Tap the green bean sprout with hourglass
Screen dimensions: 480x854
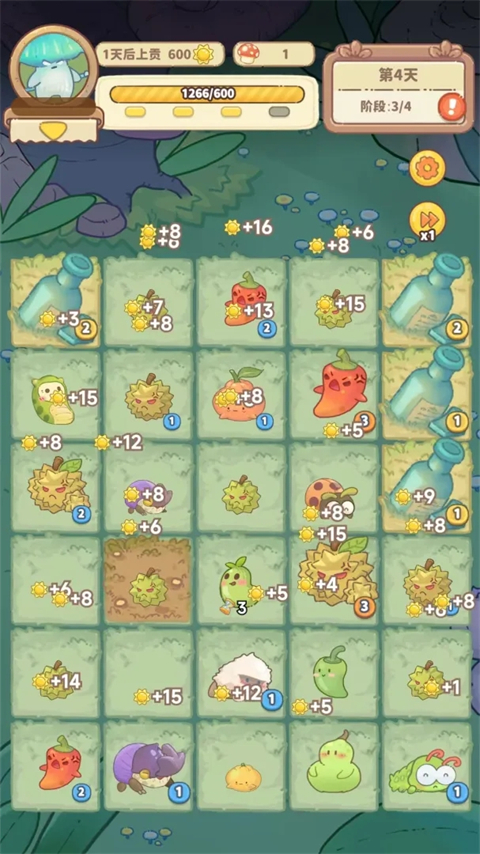coord(241,581)
